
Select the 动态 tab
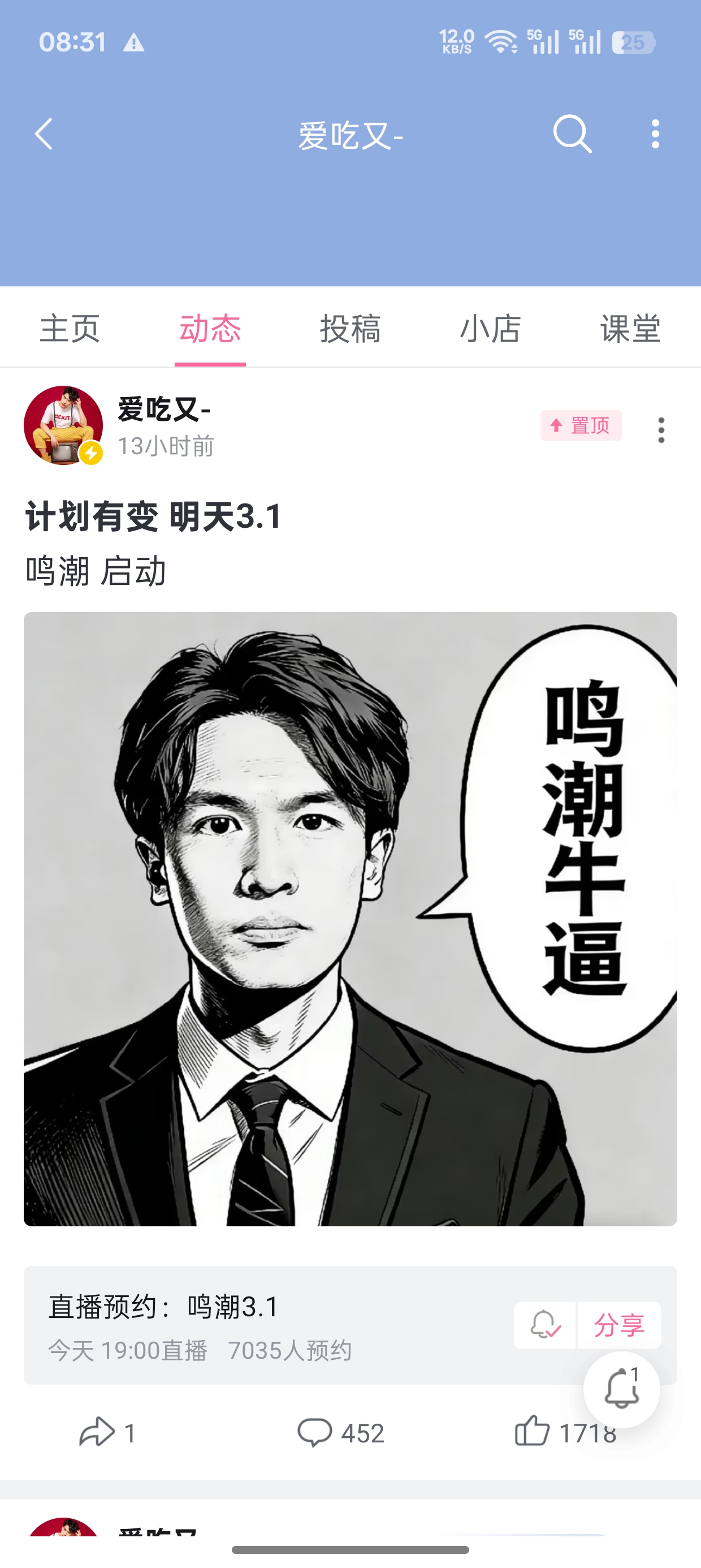[210, 329]
